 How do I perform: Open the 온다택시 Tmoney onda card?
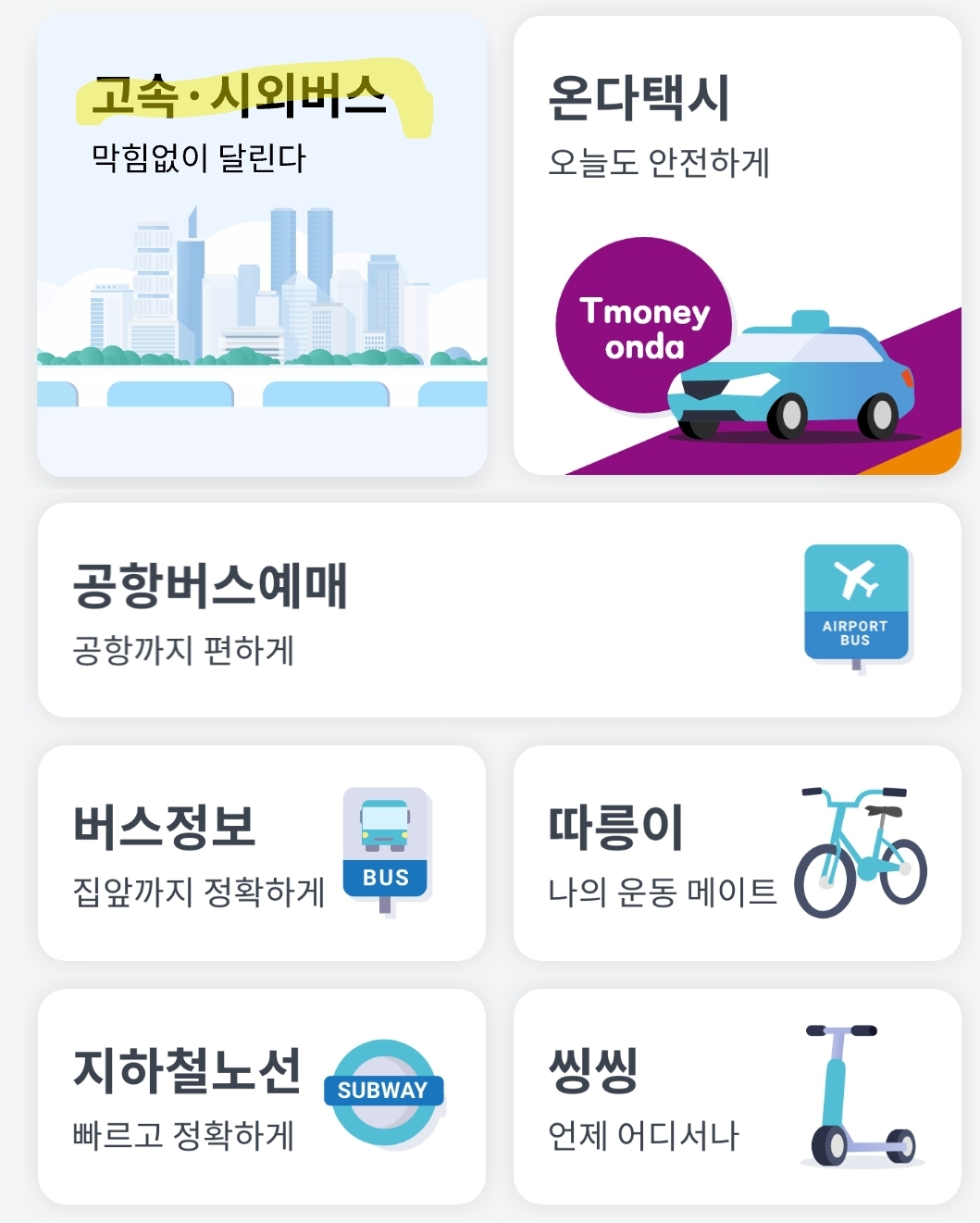(x=738, y=245)
